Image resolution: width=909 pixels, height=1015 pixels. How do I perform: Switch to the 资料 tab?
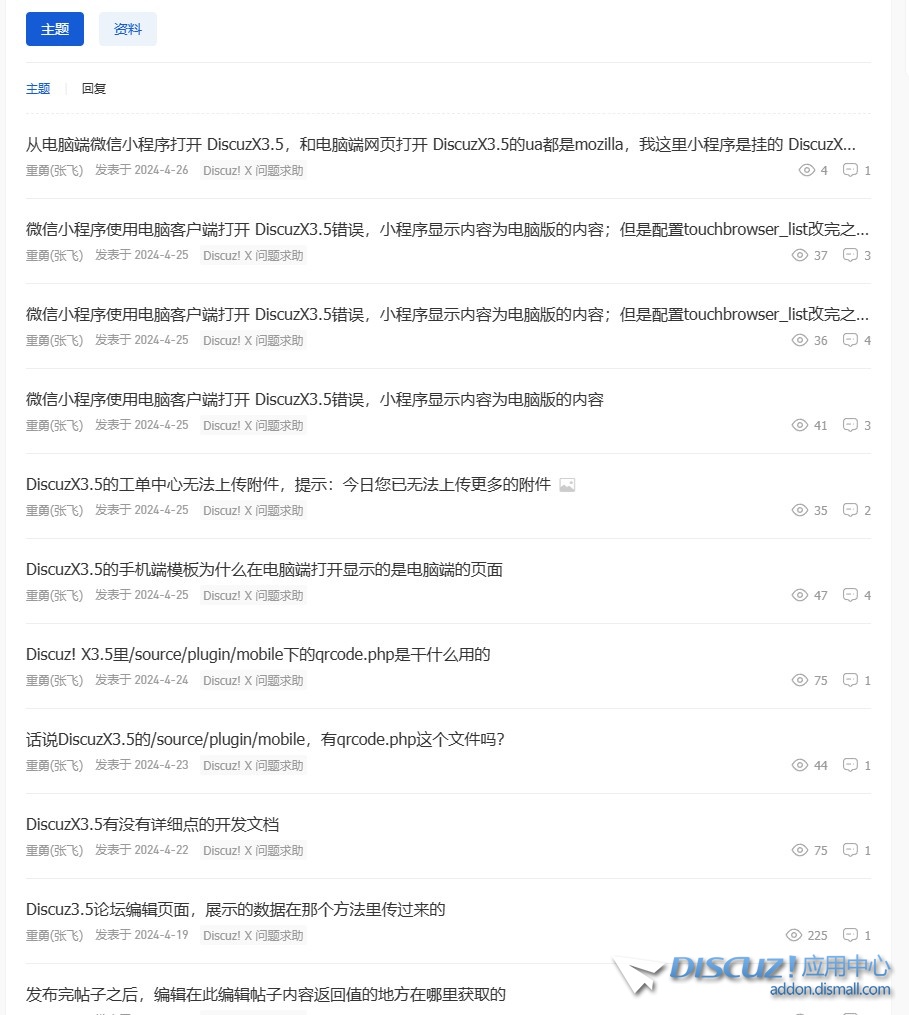pos(127,29)
